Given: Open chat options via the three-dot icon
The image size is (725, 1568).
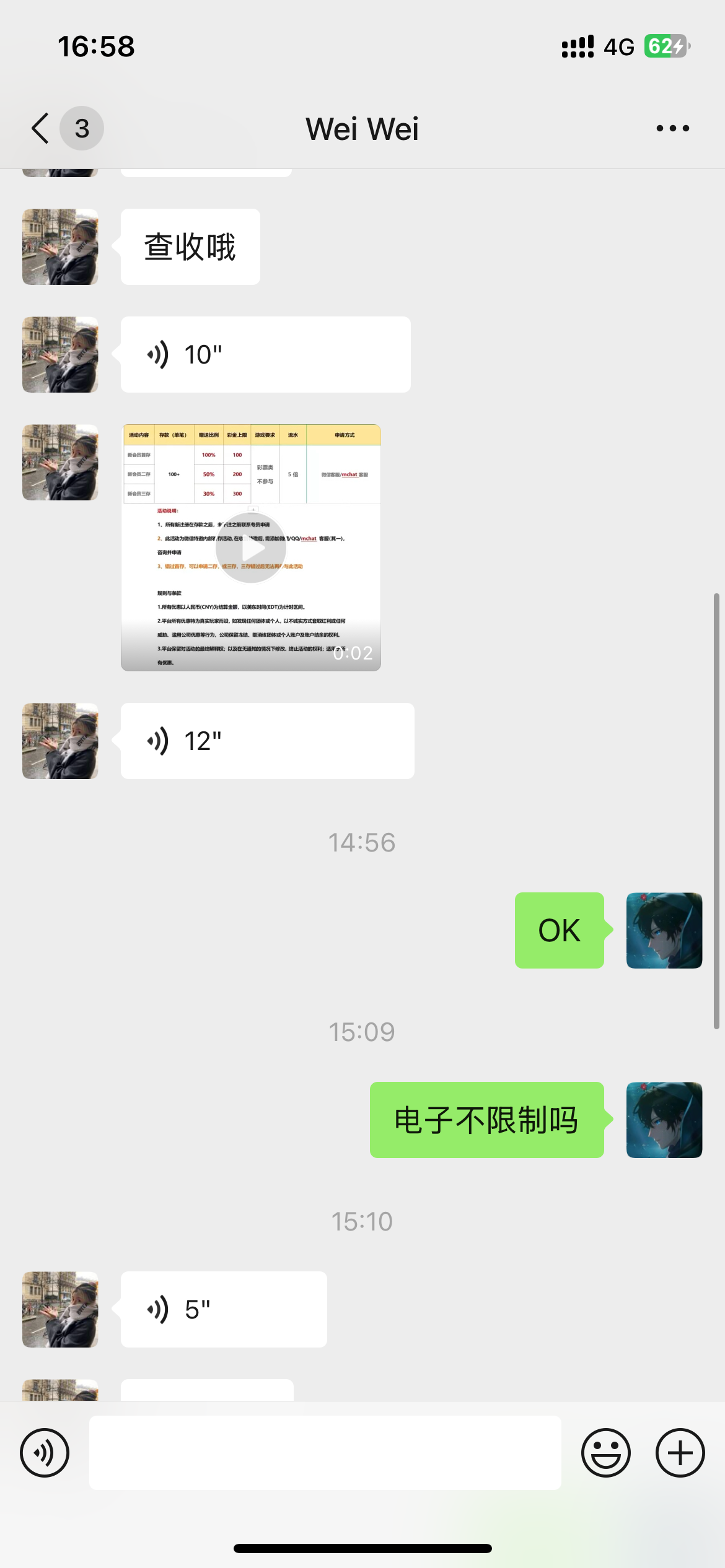Looking at the screenshot, I should click(672, 128).
